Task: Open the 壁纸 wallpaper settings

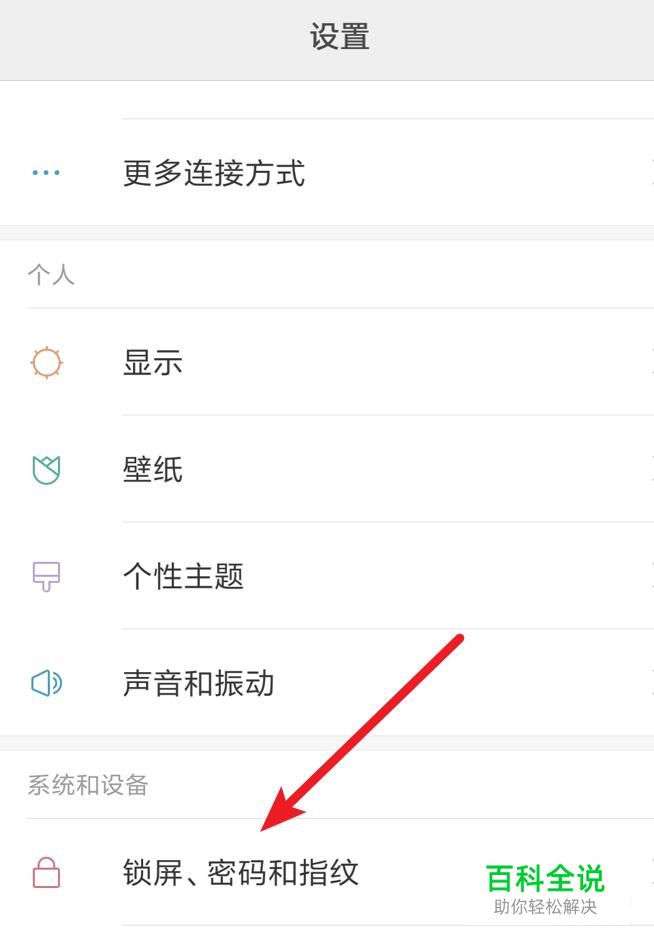Action: (x=153, y=469)
